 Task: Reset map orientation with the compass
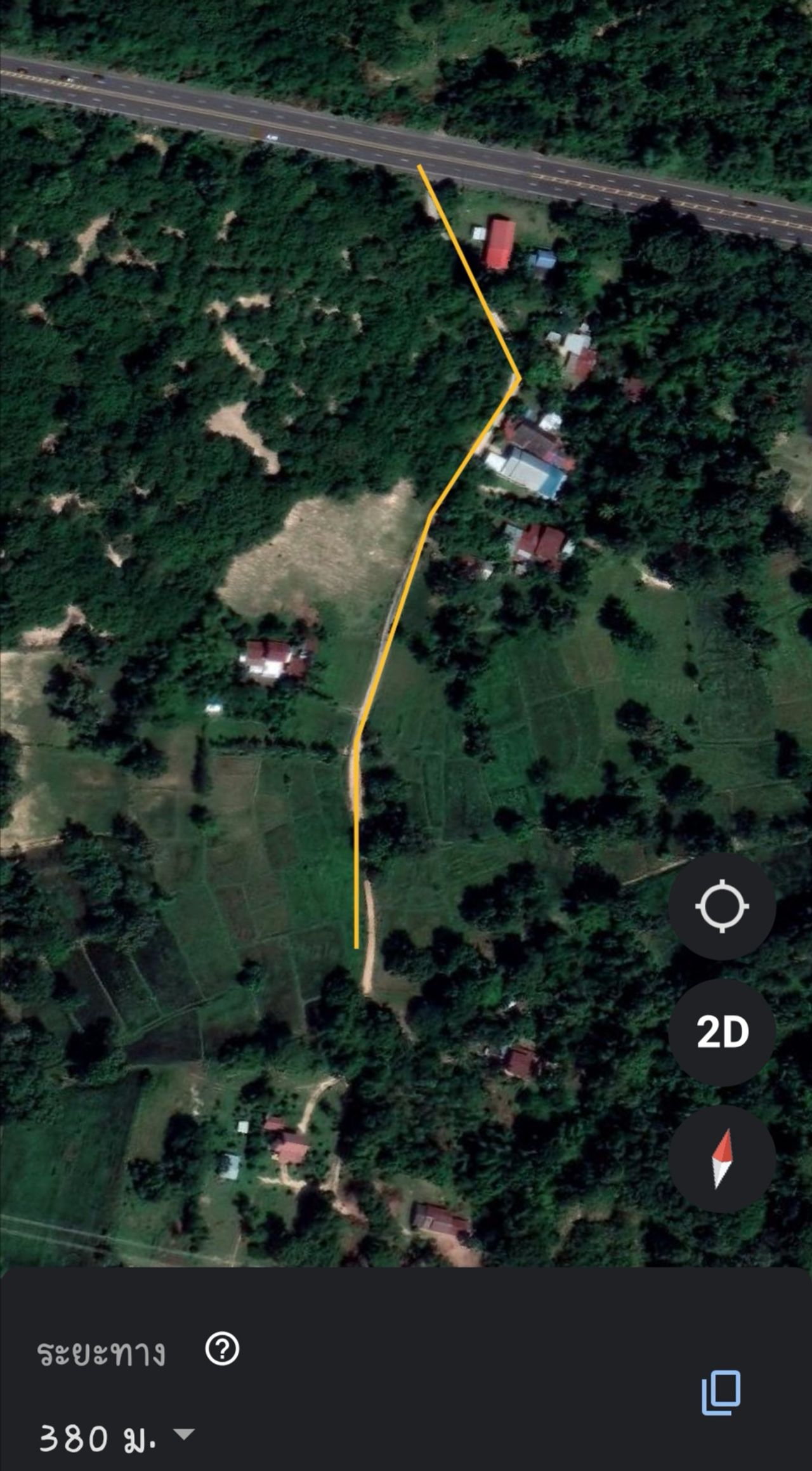(722, 1158)
